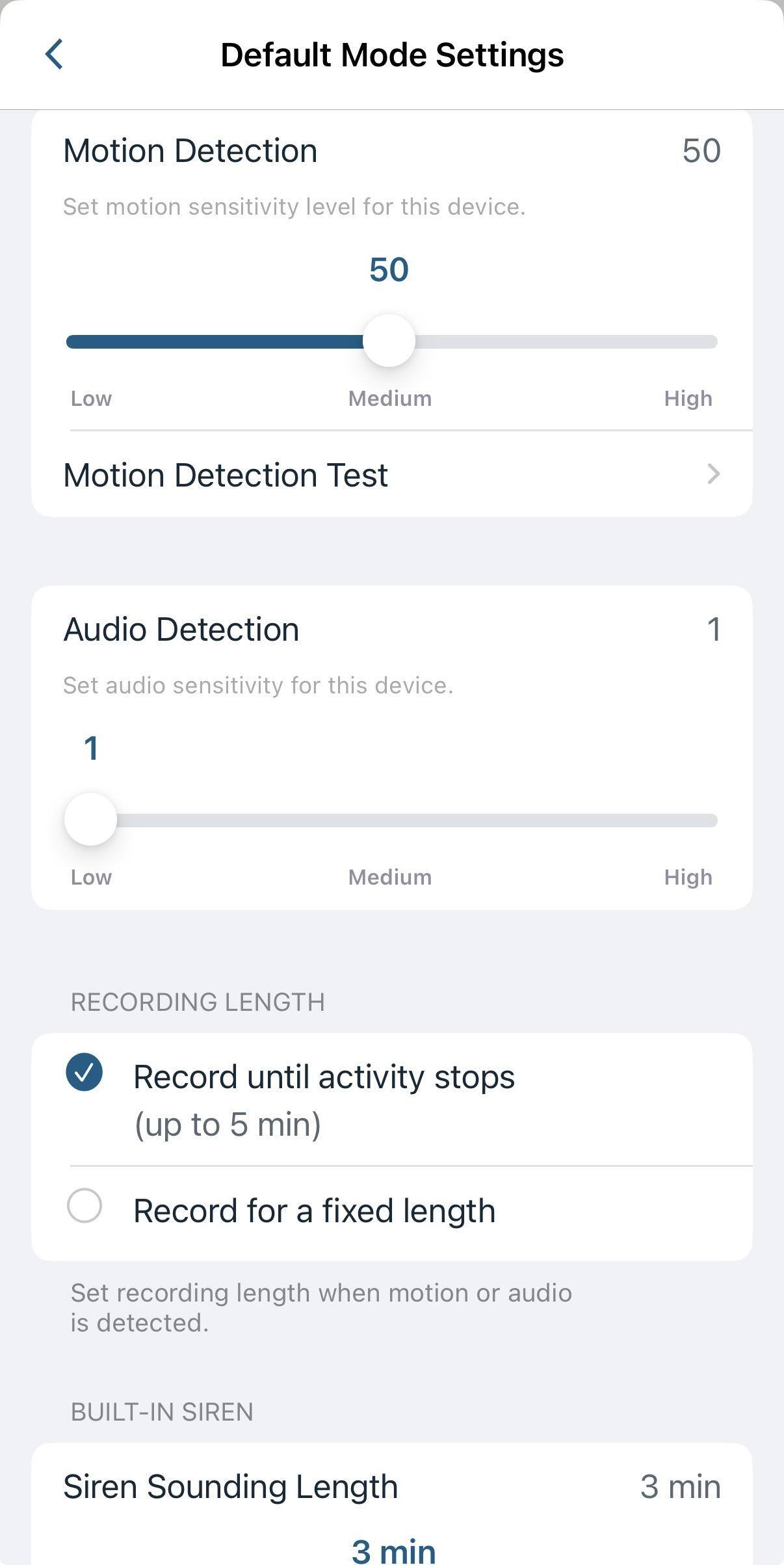
Task: Go back from Default Mode Settings
Action: pos(55,54)
